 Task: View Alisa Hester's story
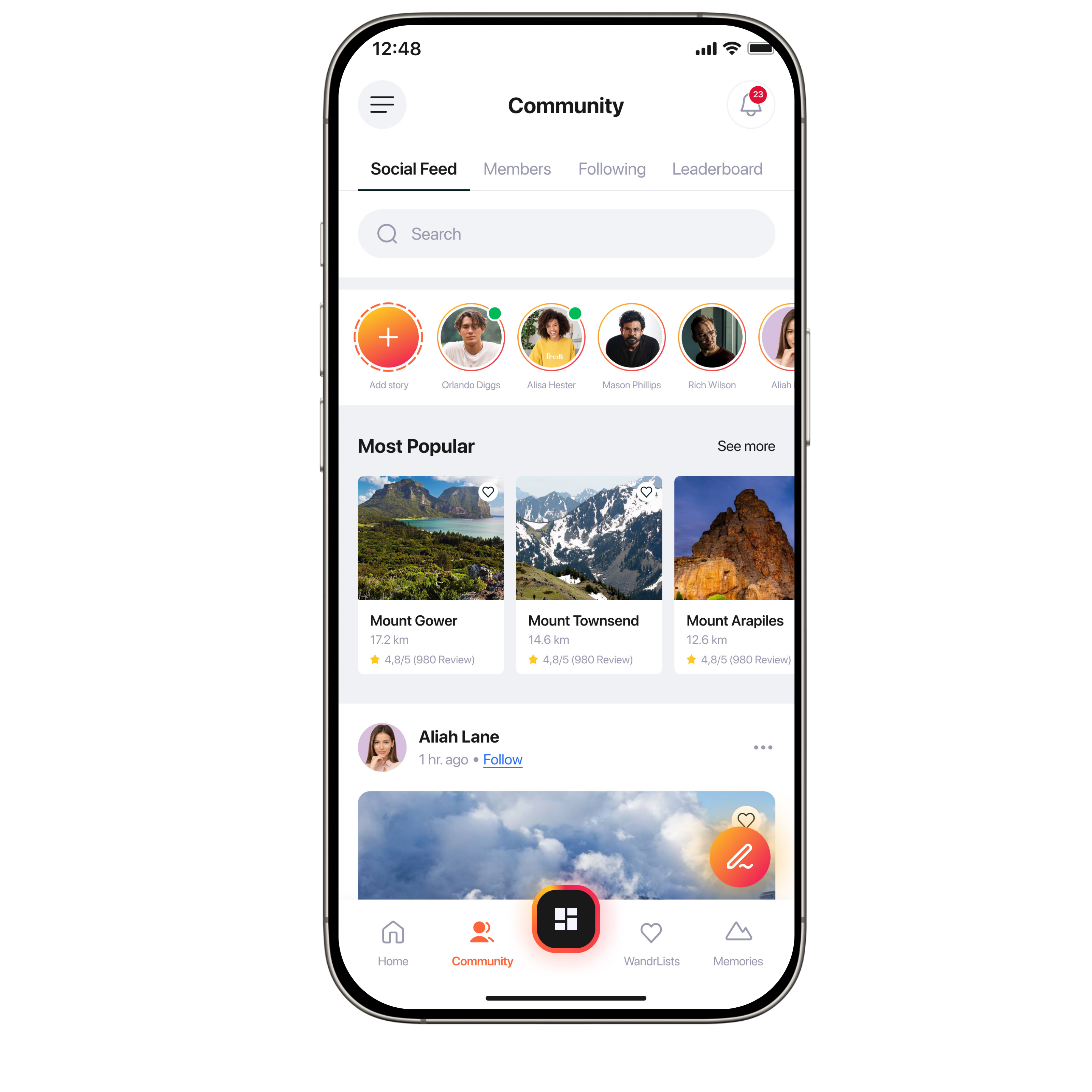coord(551,337)
